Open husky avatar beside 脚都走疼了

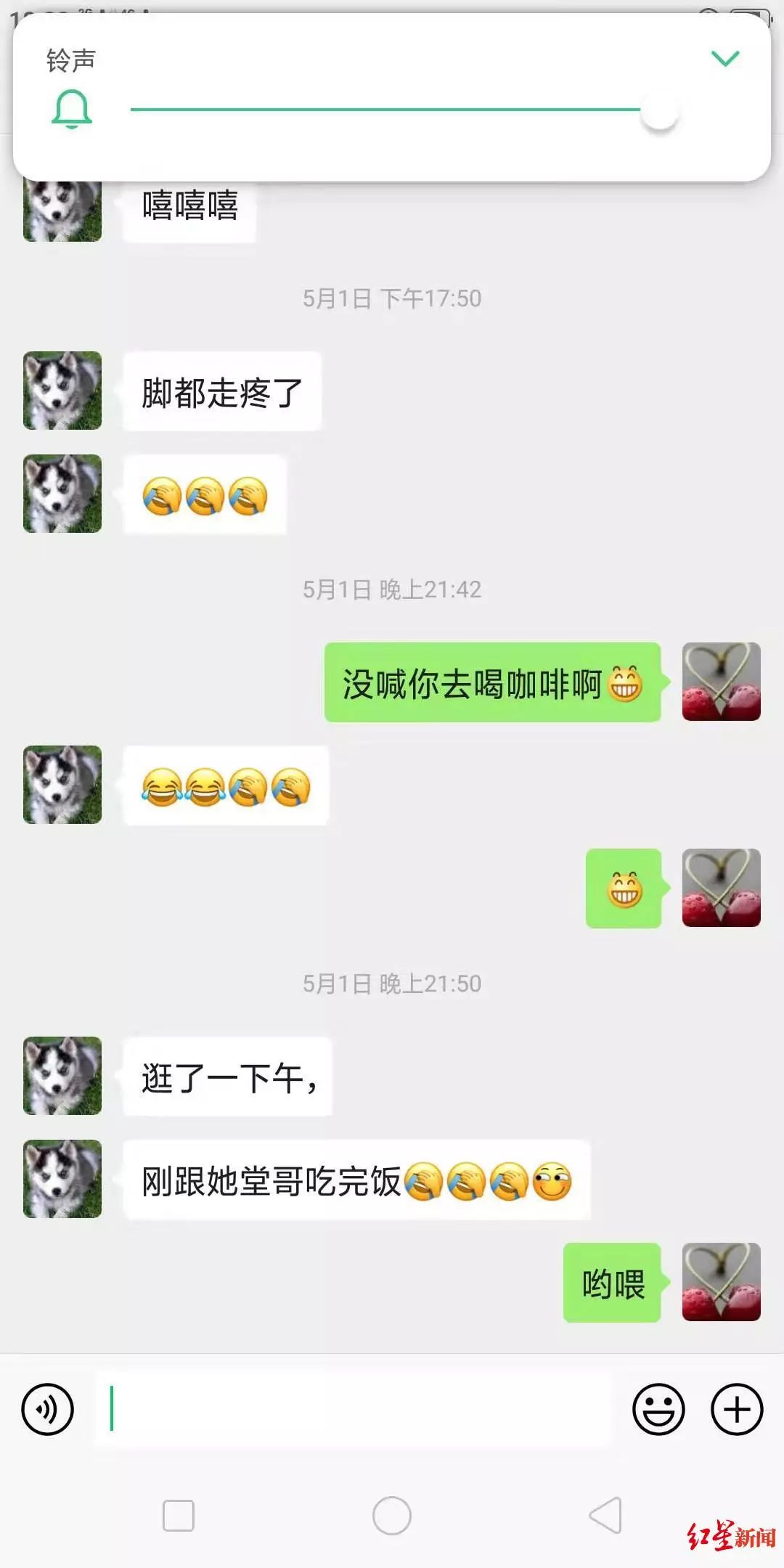(62, 391)
